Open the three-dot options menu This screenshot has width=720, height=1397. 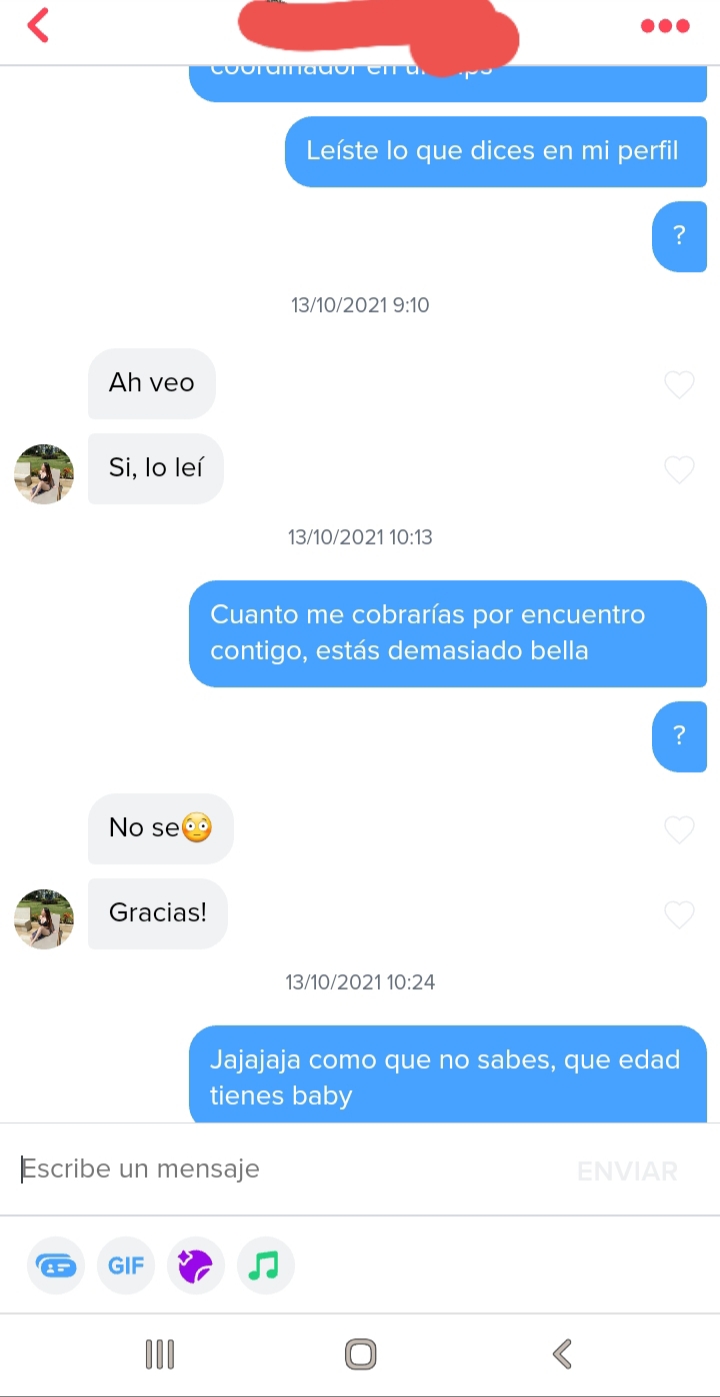click(665, 26)
